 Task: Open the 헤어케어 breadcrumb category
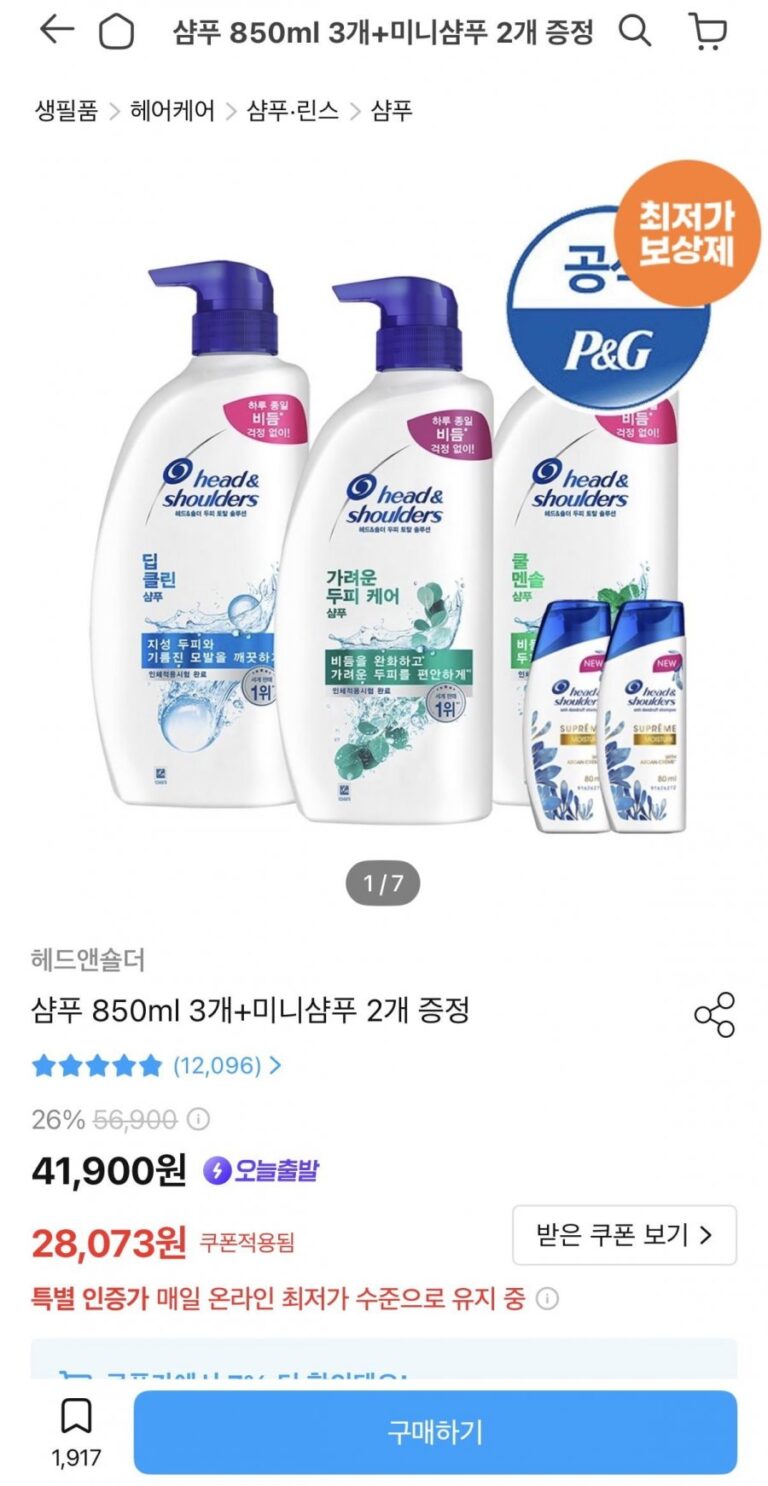point(172,110)
